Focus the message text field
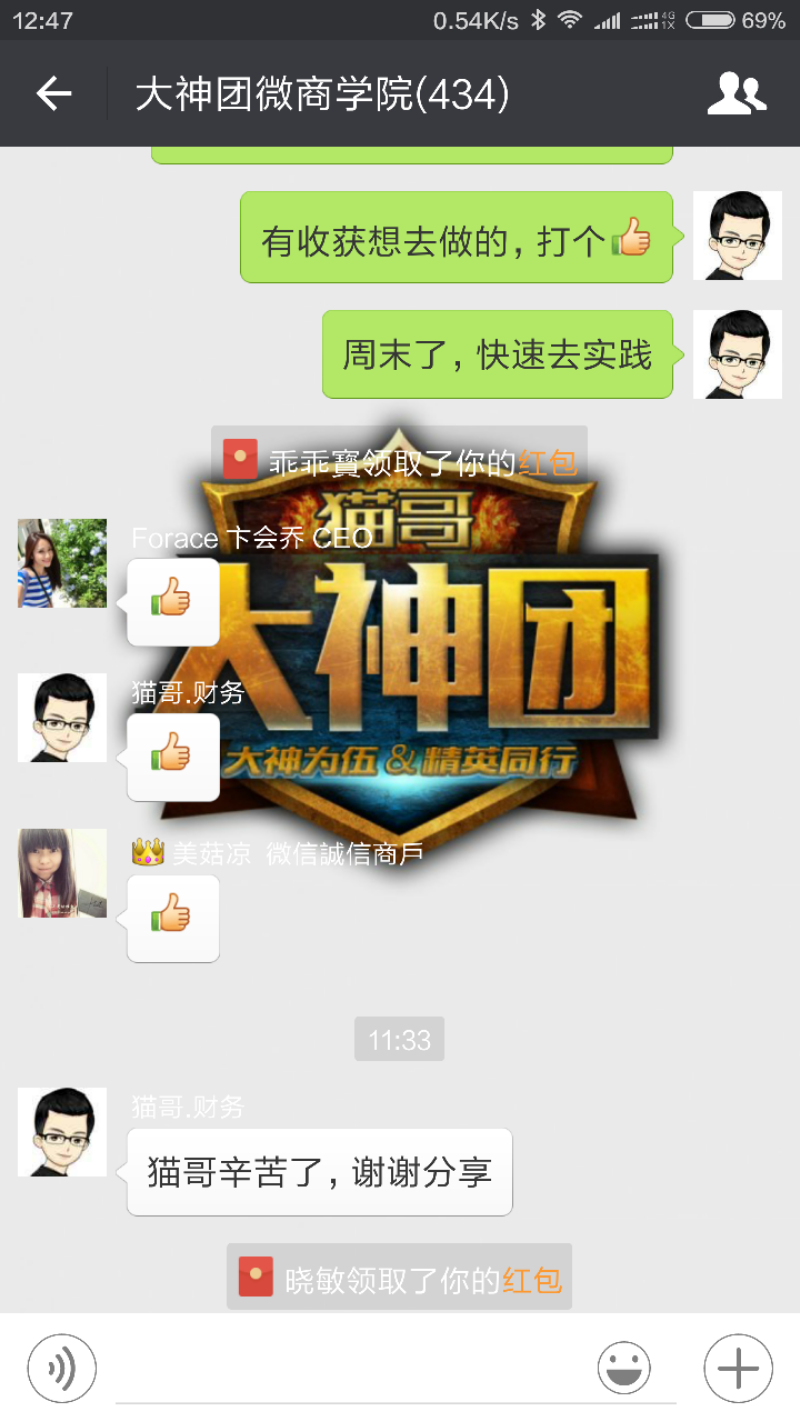 [350, 1368]
